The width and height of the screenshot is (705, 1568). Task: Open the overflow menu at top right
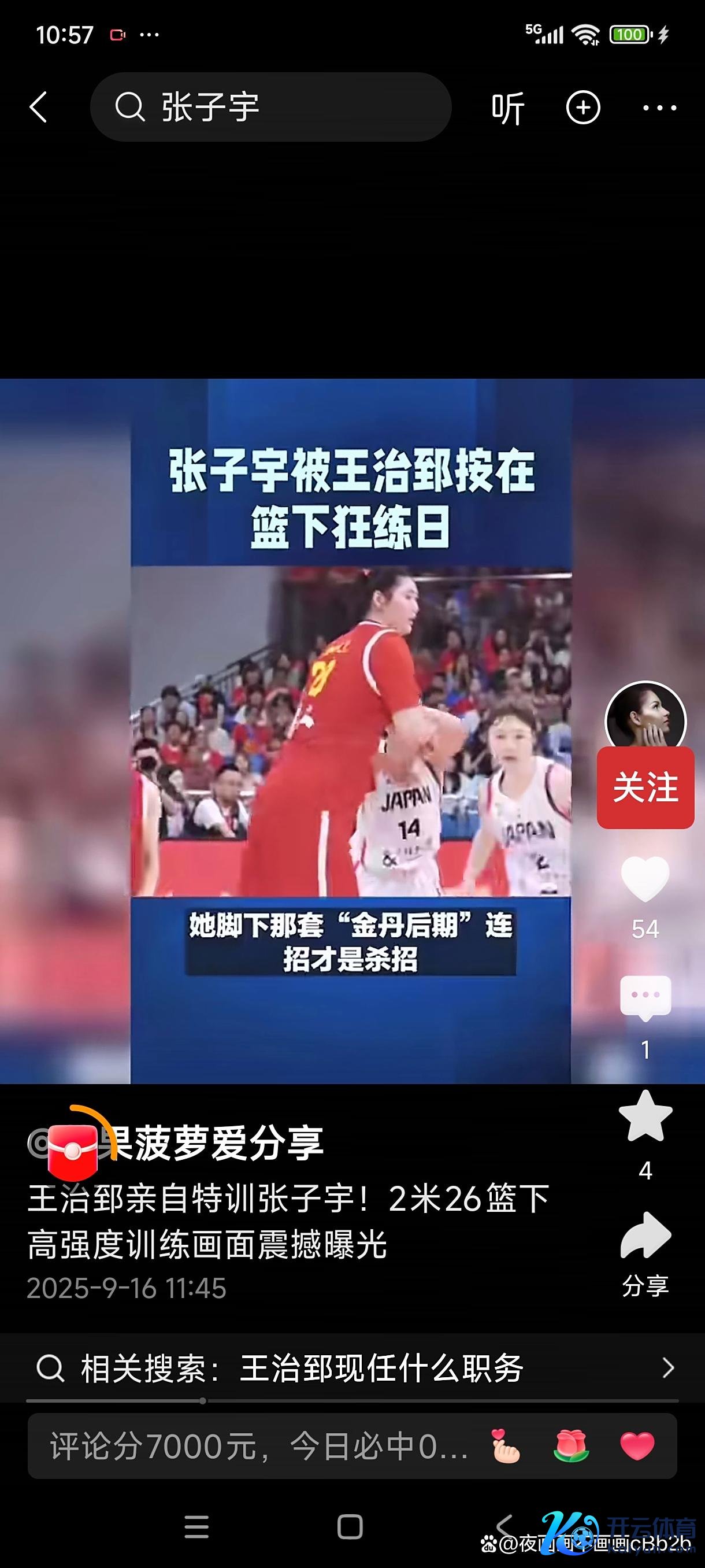point(660,108)
